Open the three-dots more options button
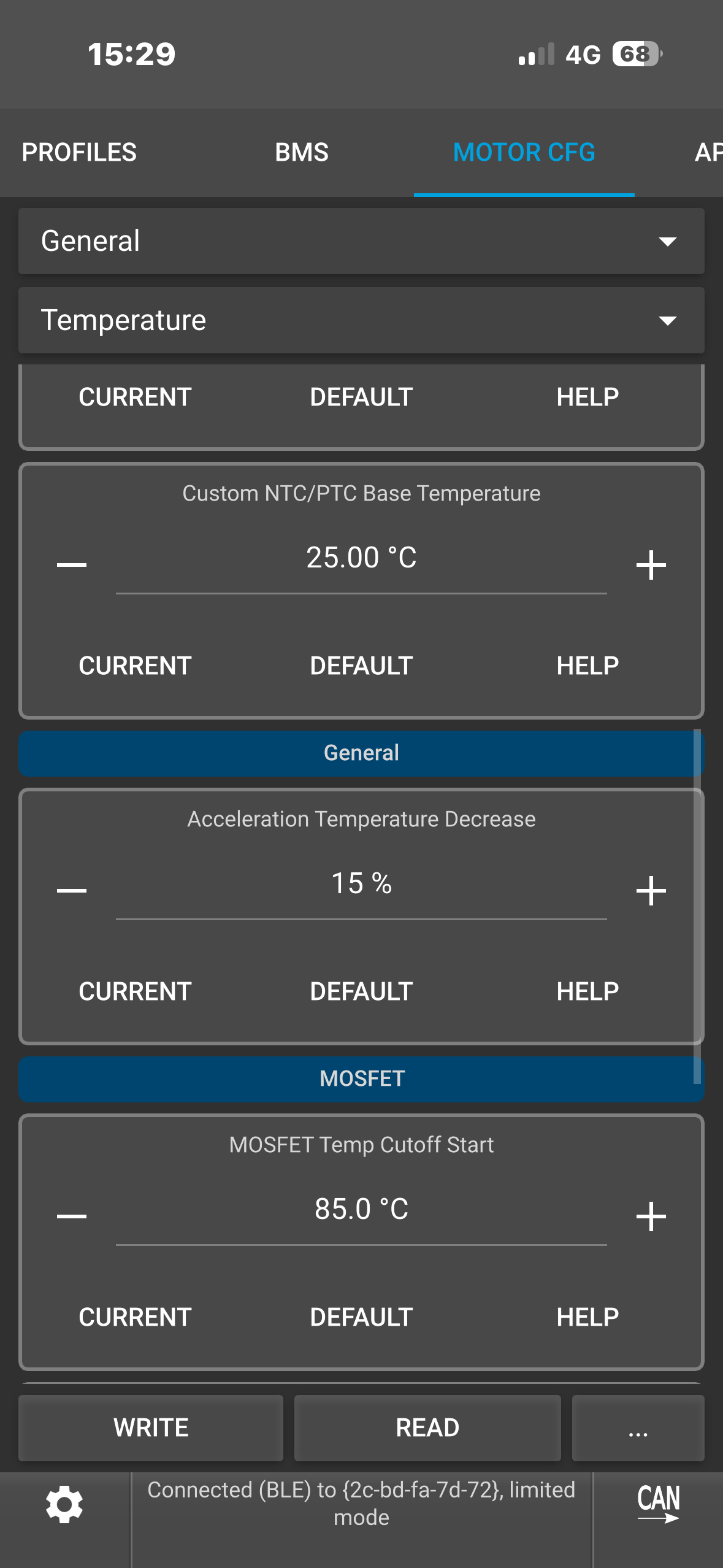The width and height of the screenshot is (723, 1568). 638,1428
